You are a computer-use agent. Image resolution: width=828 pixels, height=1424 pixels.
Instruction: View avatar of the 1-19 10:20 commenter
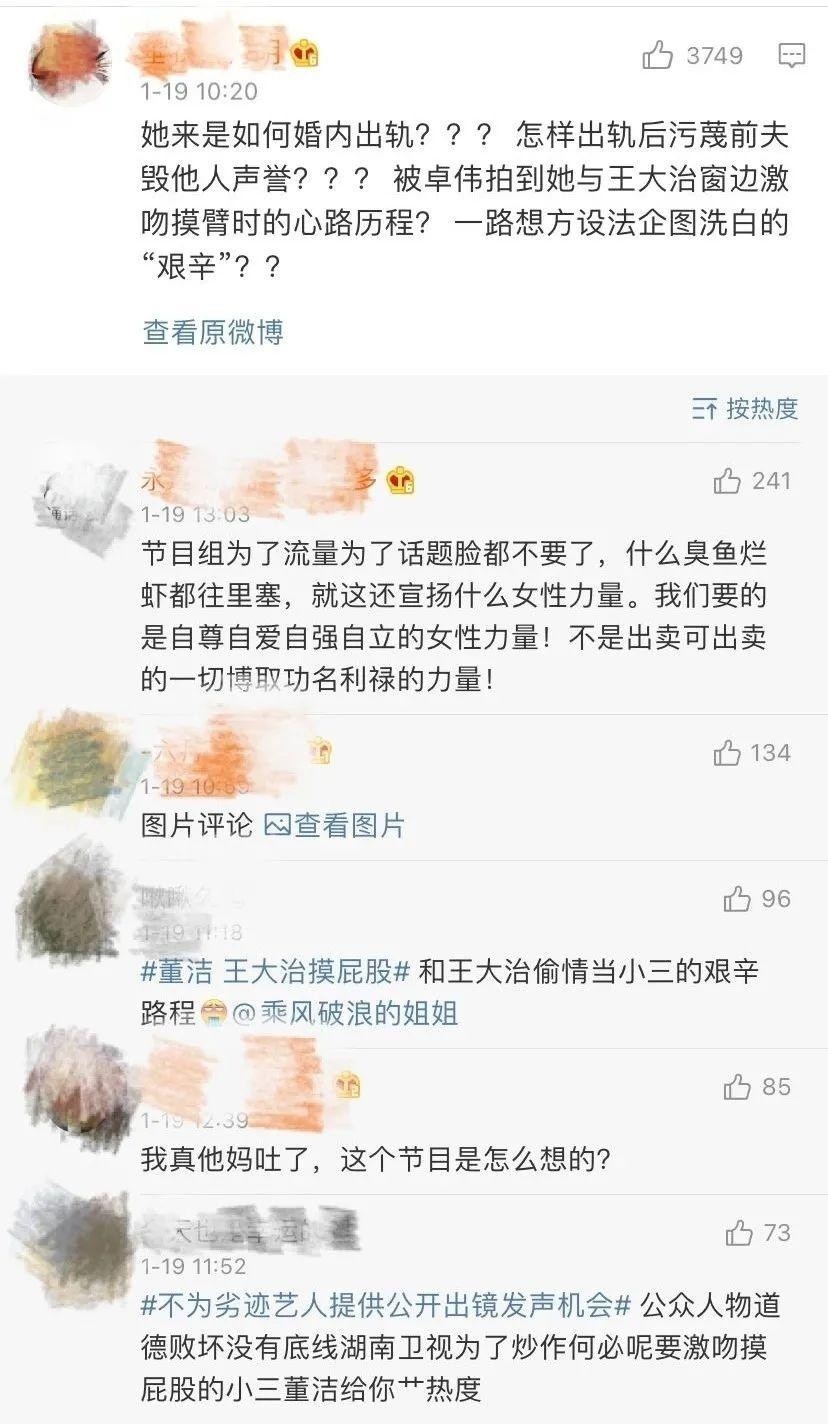[x=68, y=62]
